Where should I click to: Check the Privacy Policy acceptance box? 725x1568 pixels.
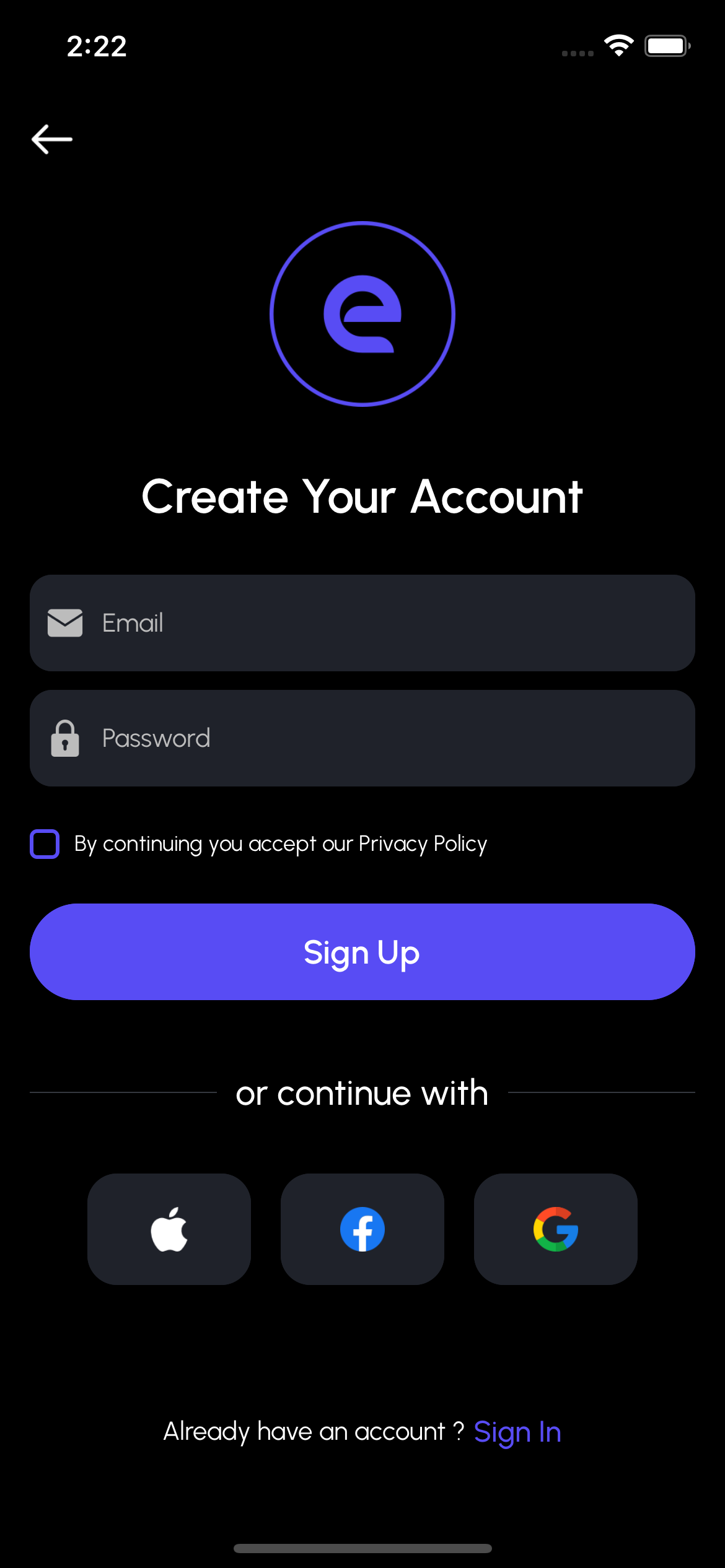click(45, 844)
